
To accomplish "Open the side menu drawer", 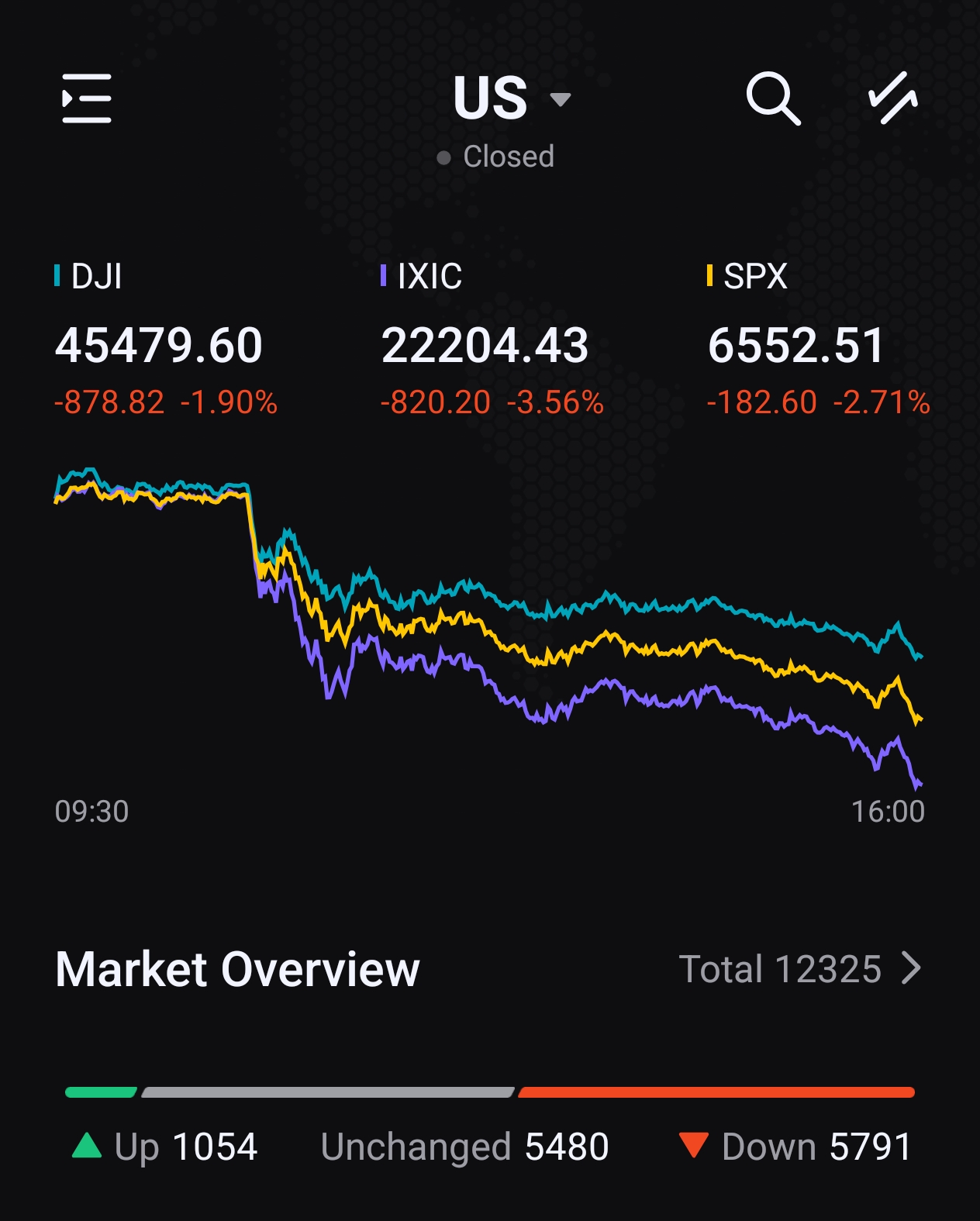I will [x=87, y=98].
